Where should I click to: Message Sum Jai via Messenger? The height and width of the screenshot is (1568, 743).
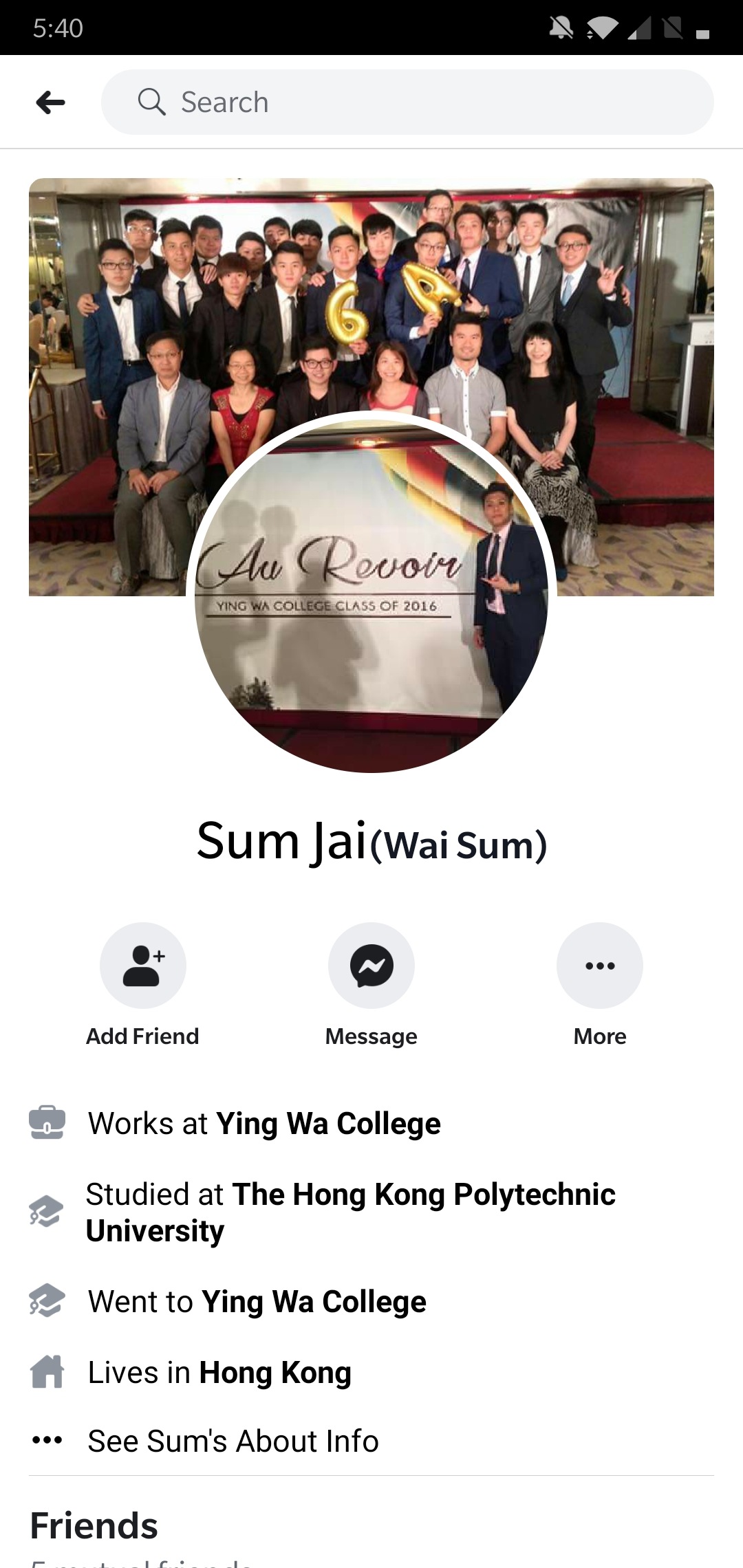pyautogui.click(x=371, y=966)
